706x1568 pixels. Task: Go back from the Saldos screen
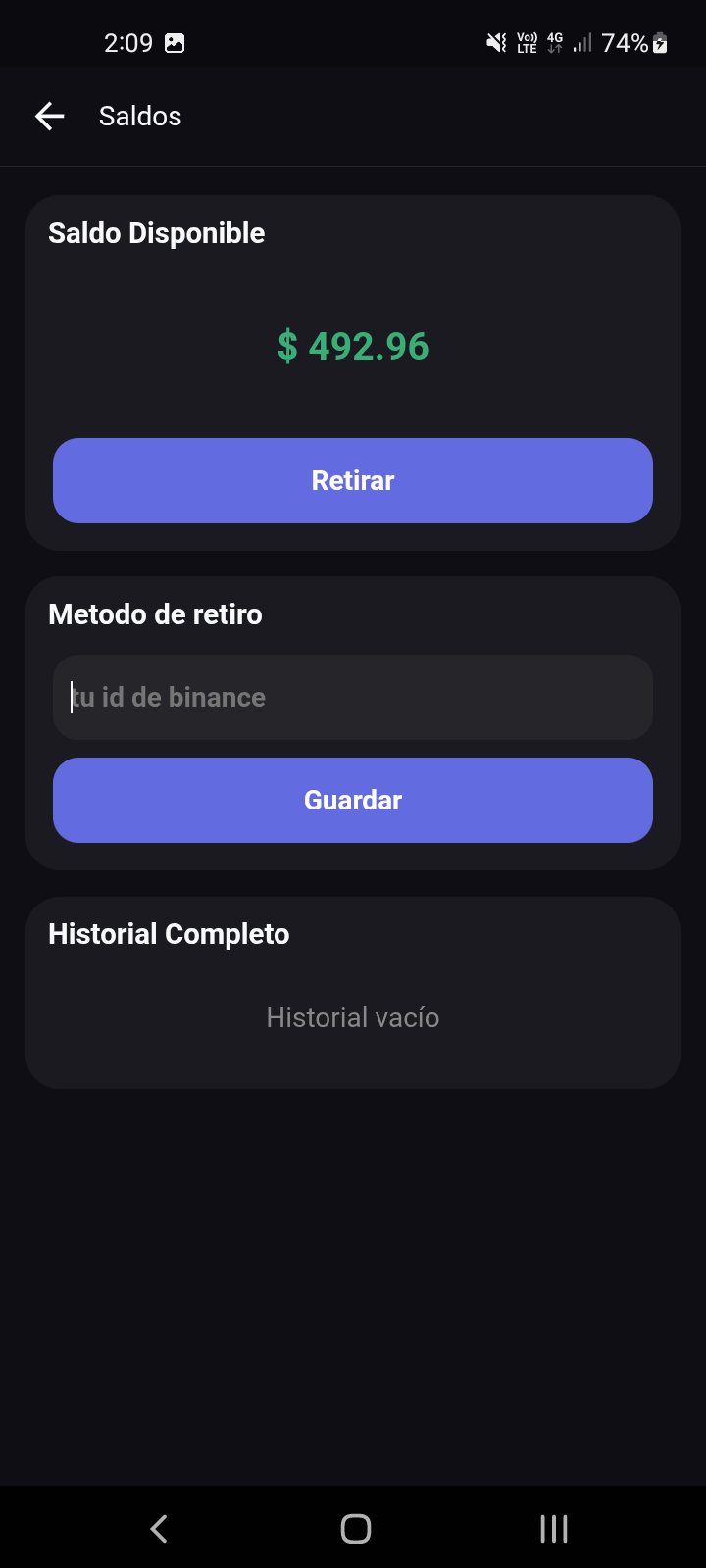(49, 116)
